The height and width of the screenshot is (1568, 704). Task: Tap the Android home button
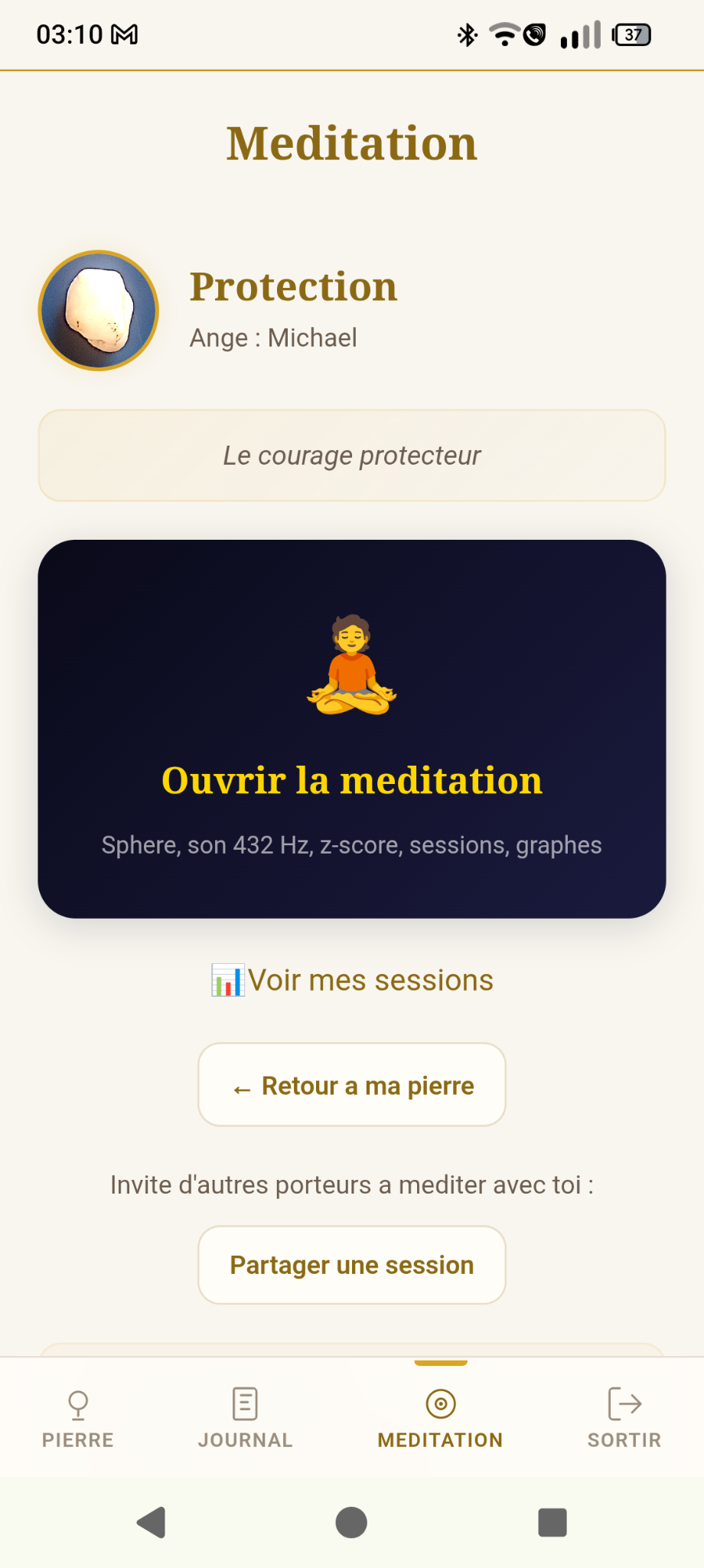[350, 1522]
